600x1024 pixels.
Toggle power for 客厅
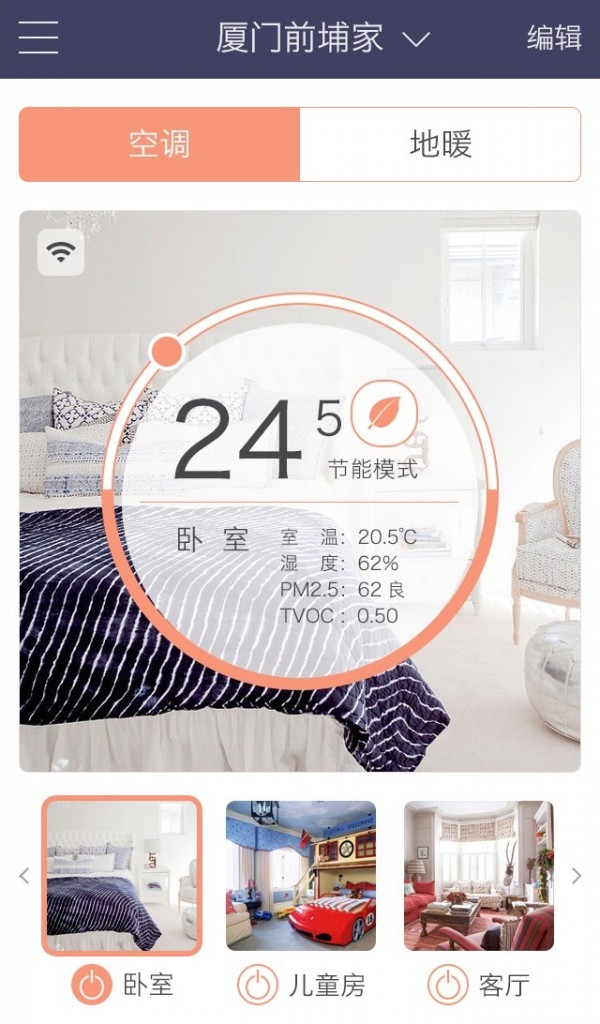click(x=448, y=986)
